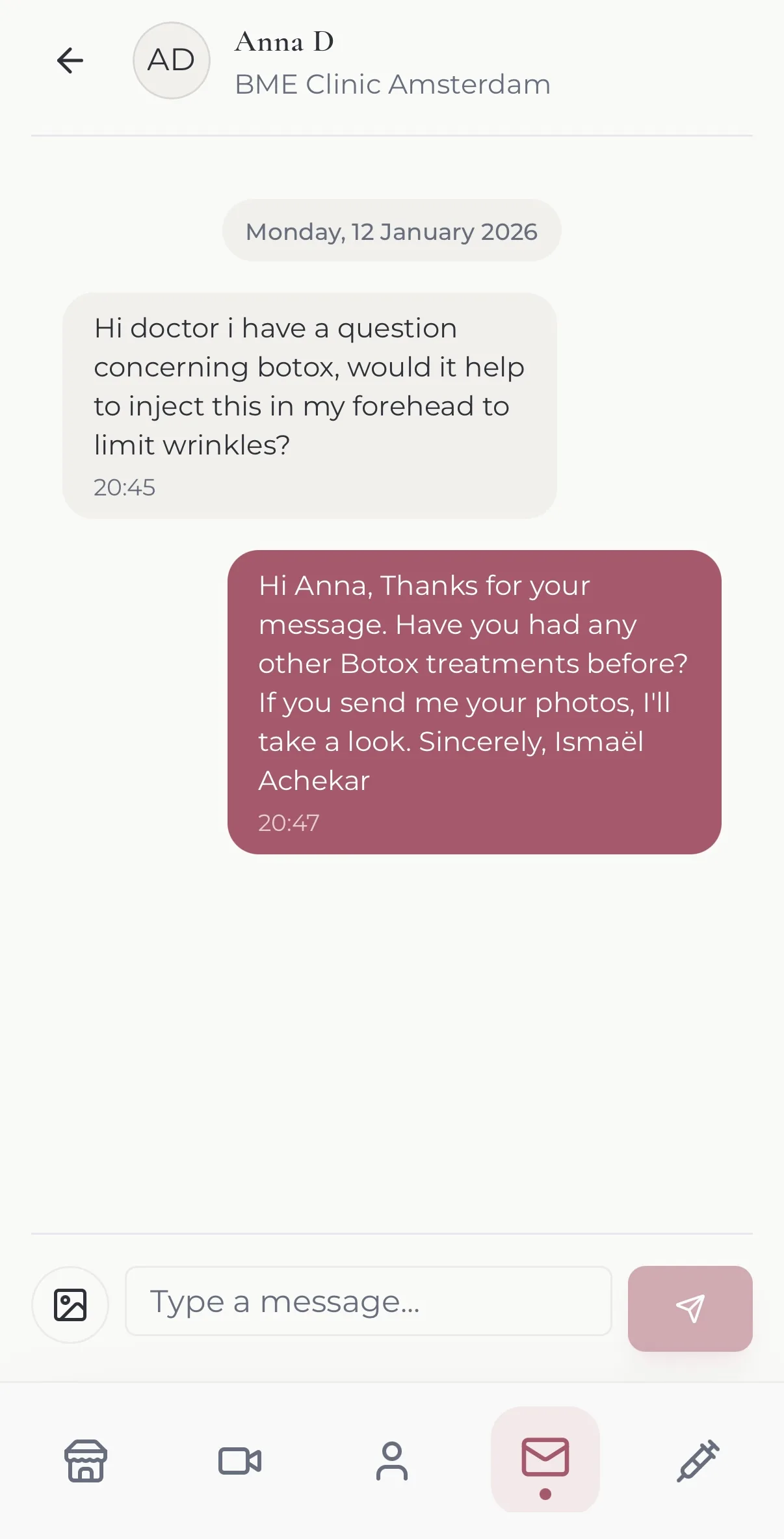Open Anna D's avatar
Image resolution: width=784 pixels, height=1539 pixels.
click(x=171, y=60)
